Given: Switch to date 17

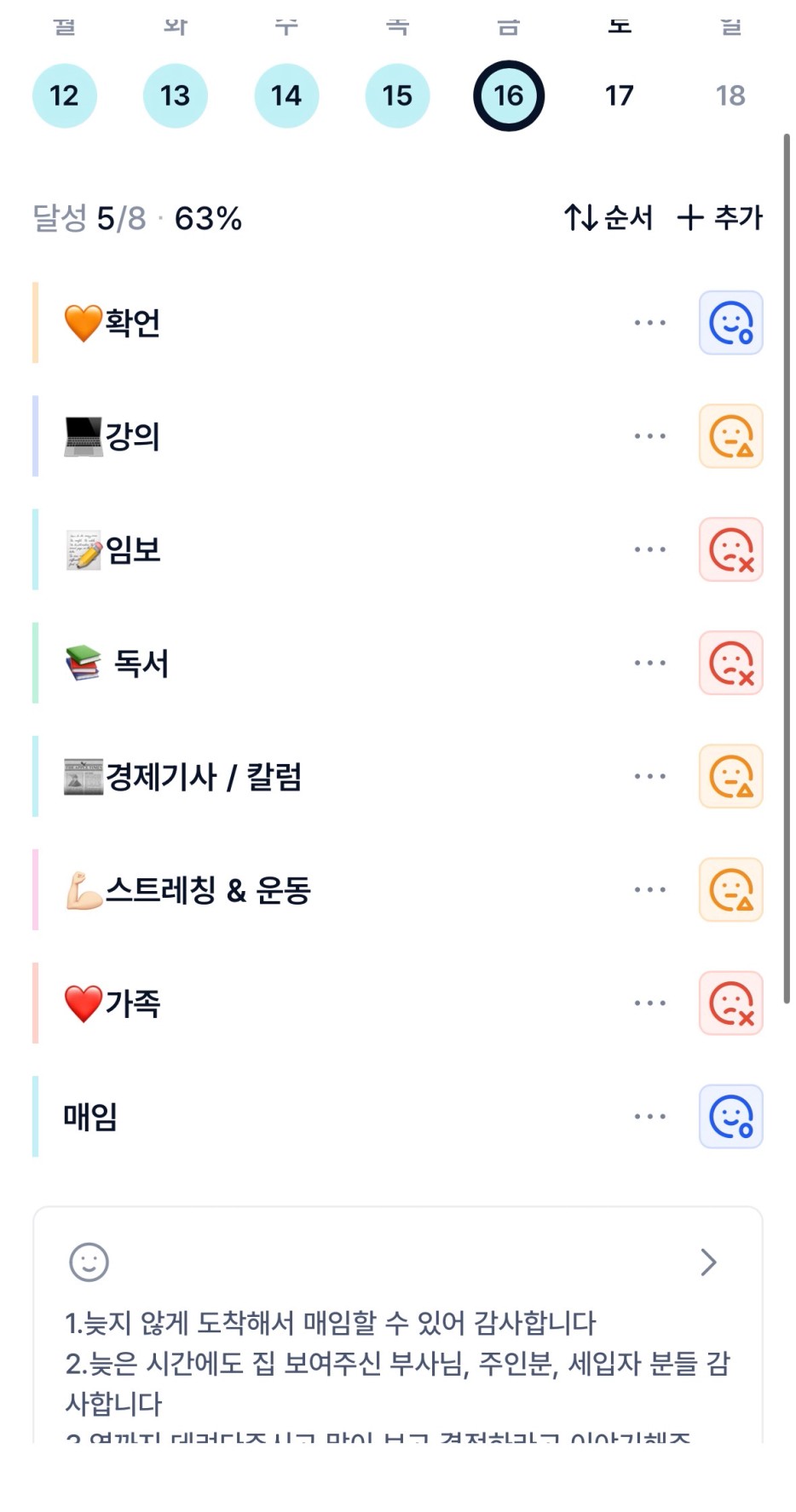Looking at the screenshot, I should pyautogui.click(x=620, y=95).
